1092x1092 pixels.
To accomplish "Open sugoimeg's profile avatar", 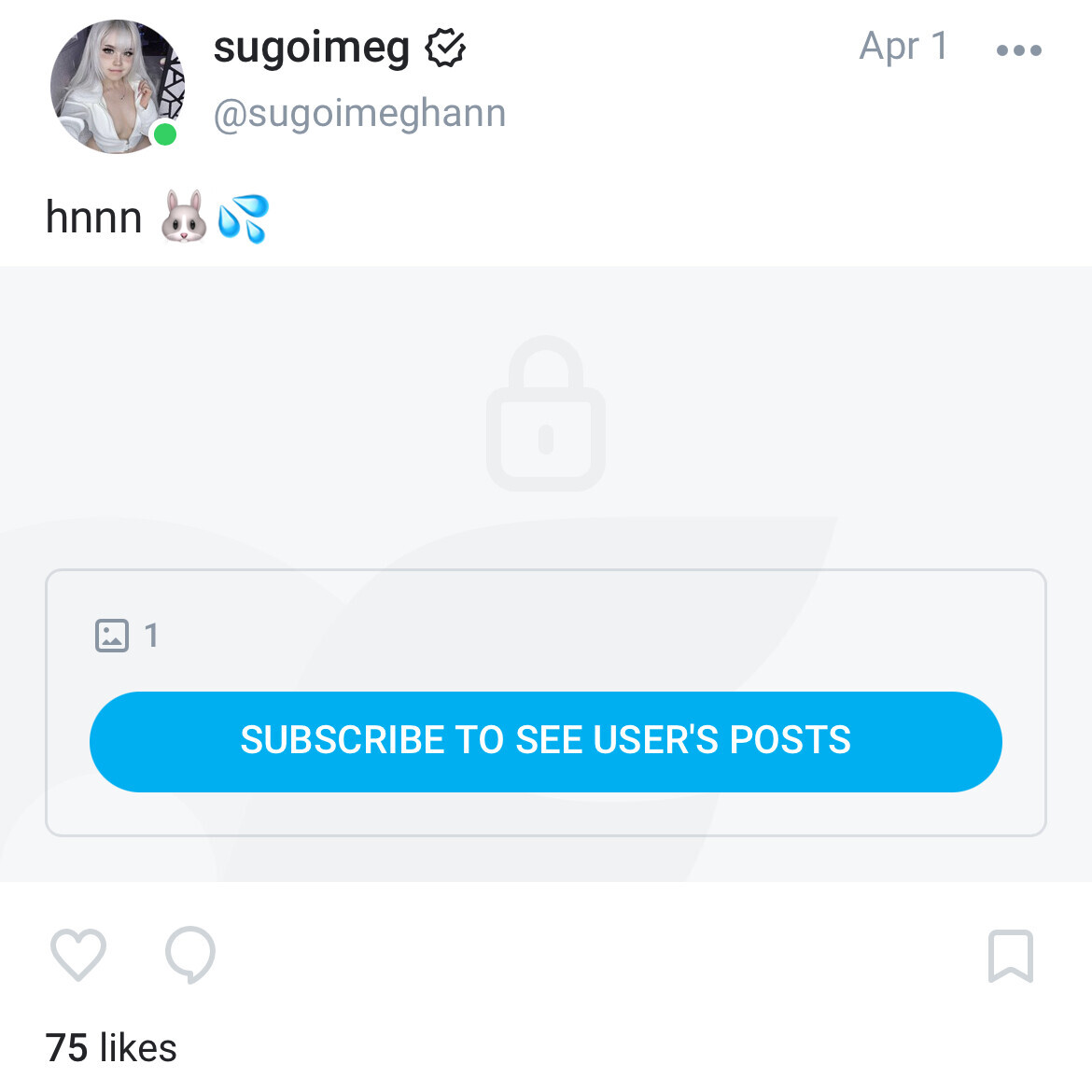I will tap(117, 86).
